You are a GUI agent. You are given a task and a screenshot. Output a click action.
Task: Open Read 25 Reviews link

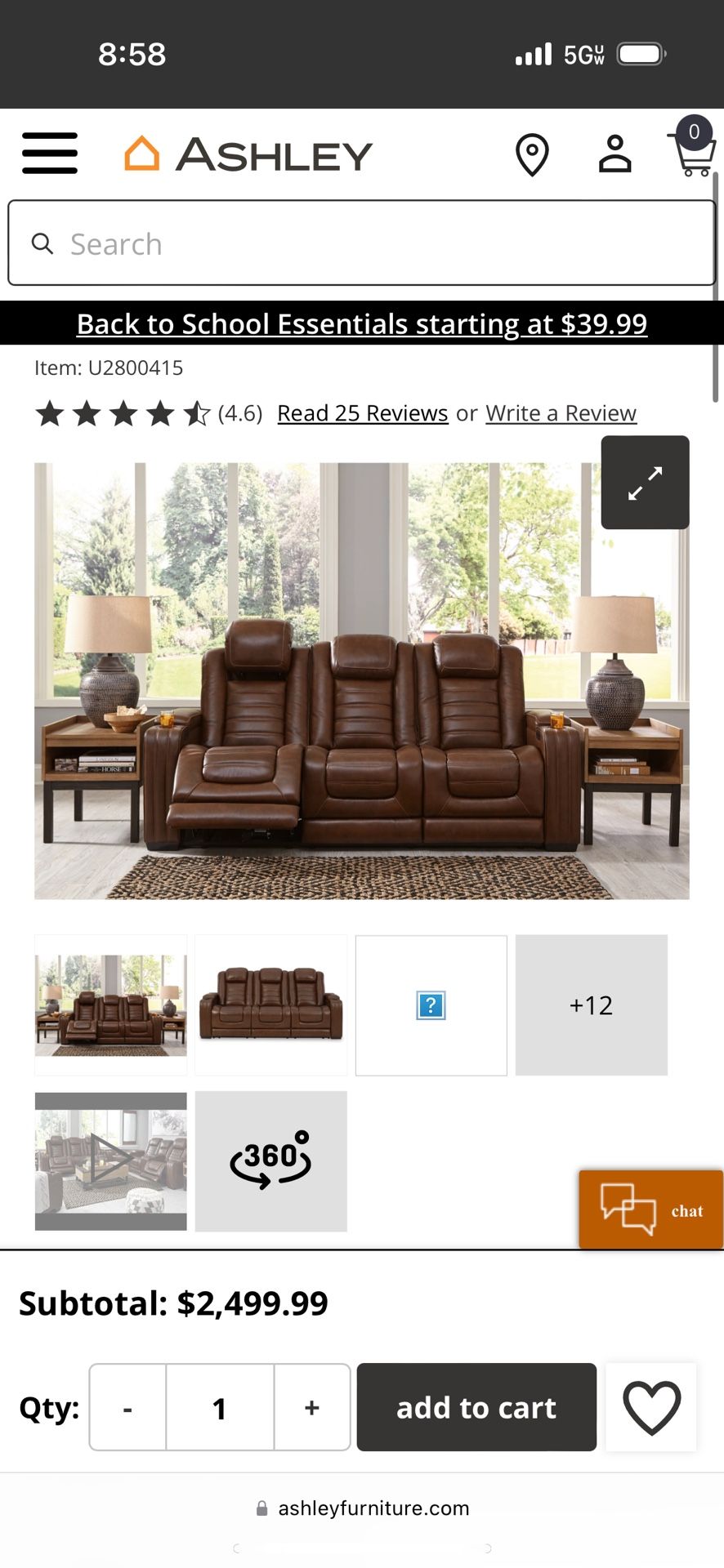(x=362, y=413)
